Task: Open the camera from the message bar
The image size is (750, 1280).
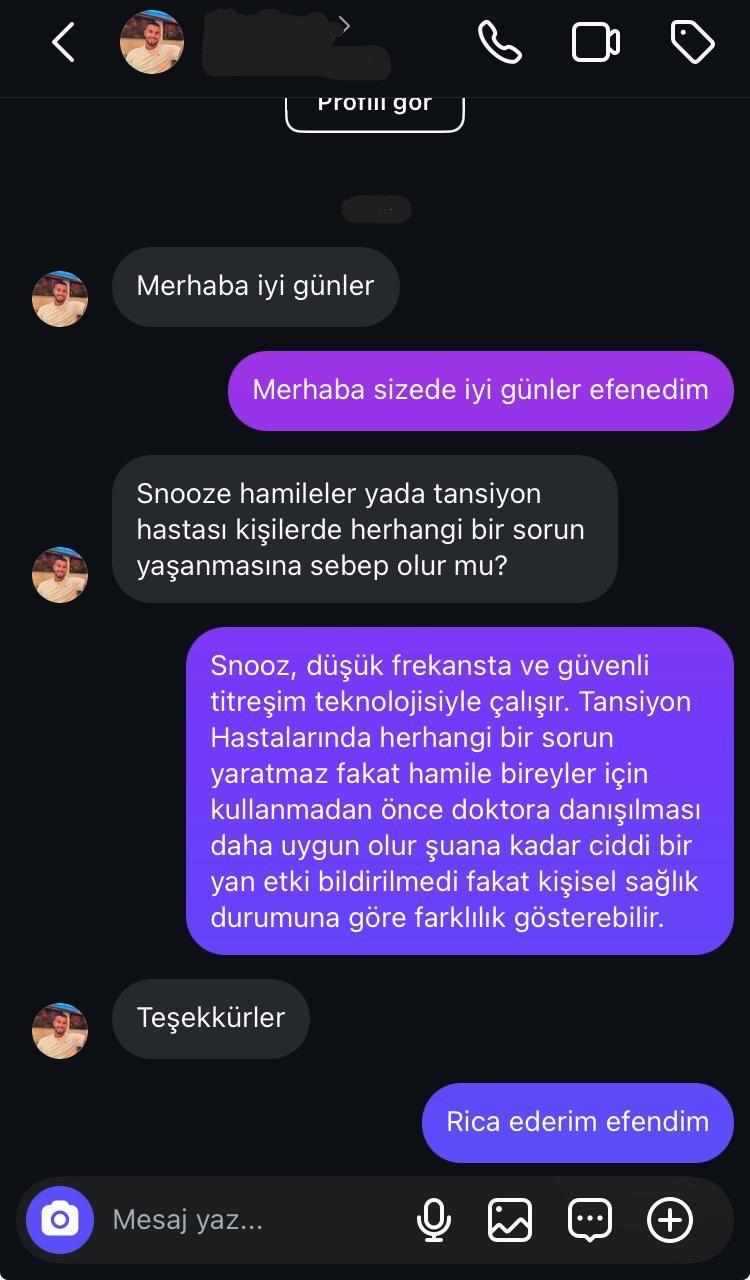Action: (x=60, y=1220)
